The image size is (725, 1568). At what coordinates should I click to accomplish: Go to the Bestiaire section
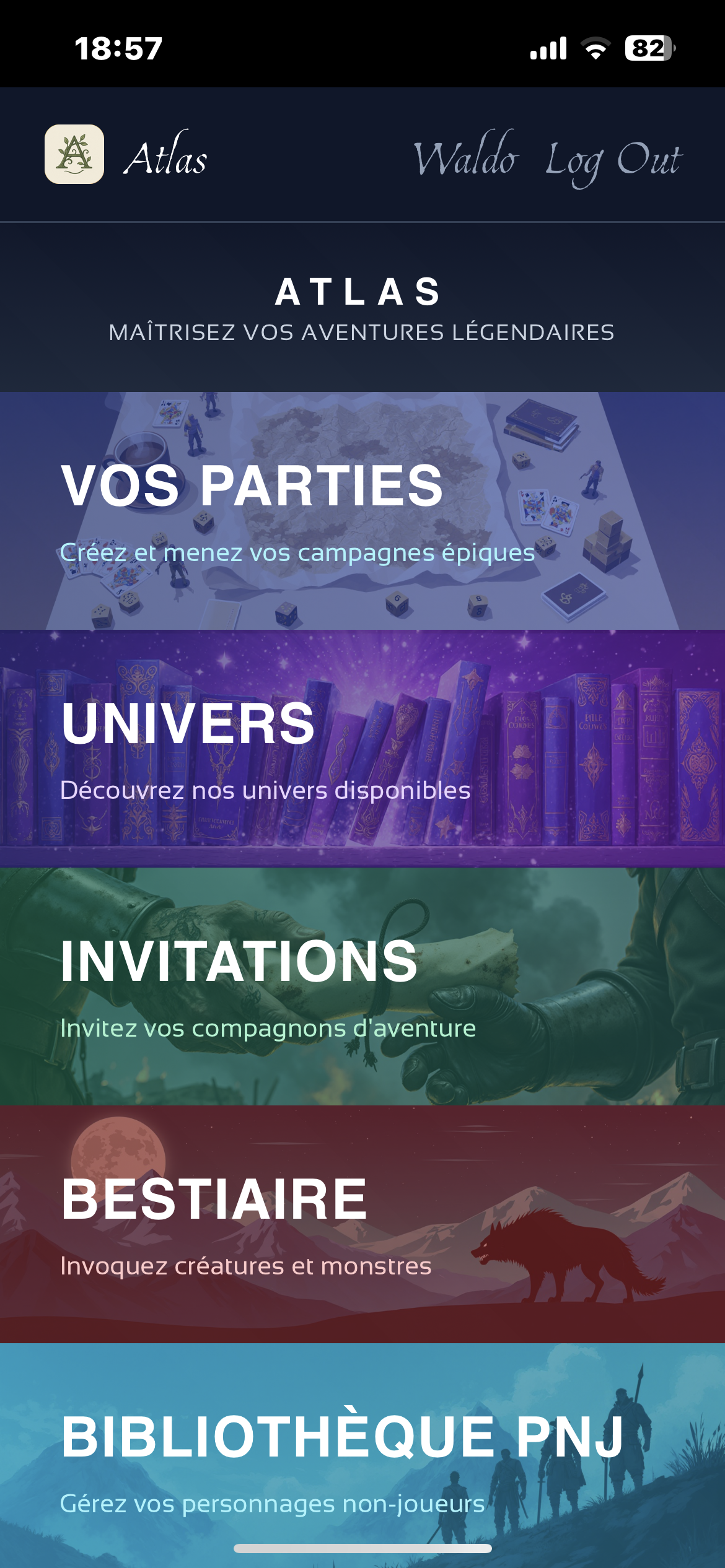tap(362, 1224)
